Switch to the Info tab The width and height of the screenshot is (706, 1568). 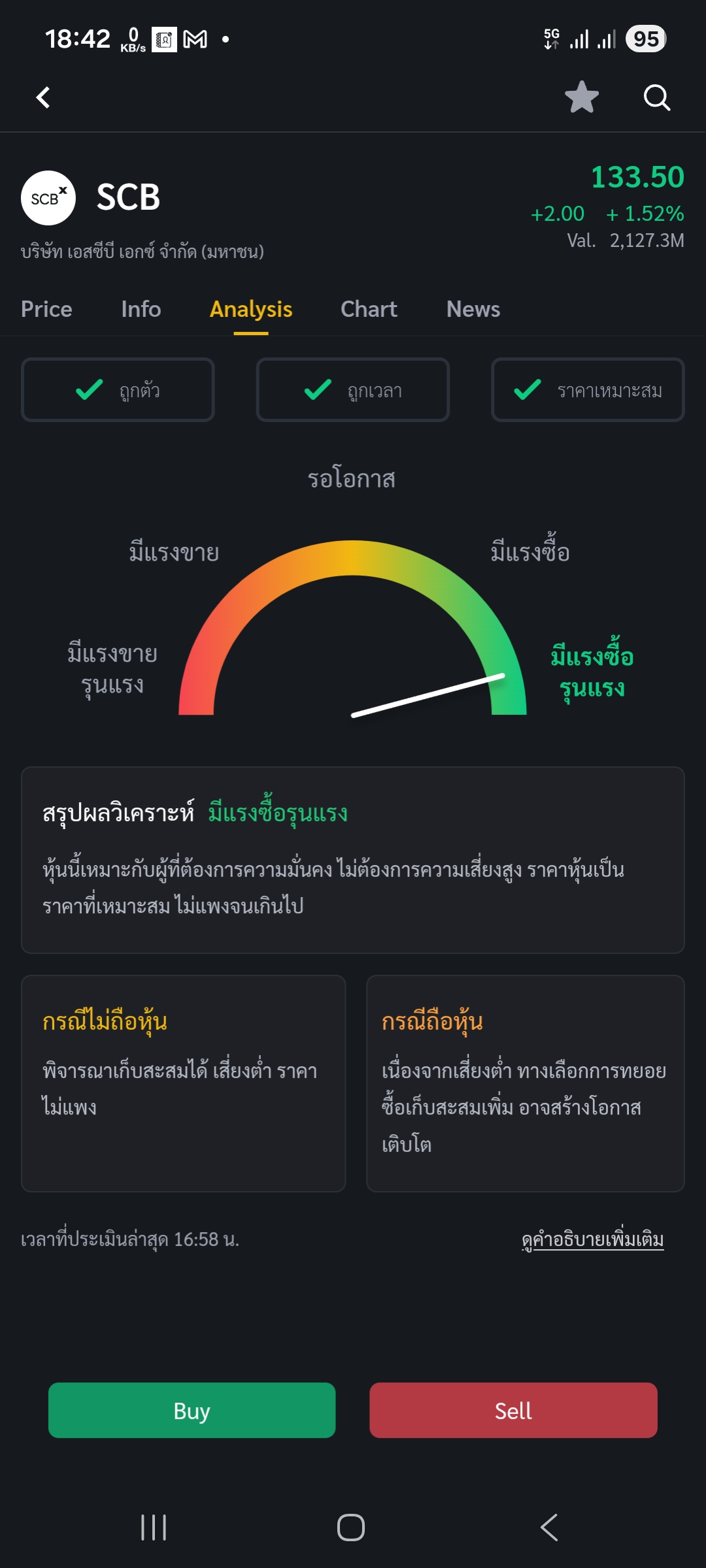(141, 309)
